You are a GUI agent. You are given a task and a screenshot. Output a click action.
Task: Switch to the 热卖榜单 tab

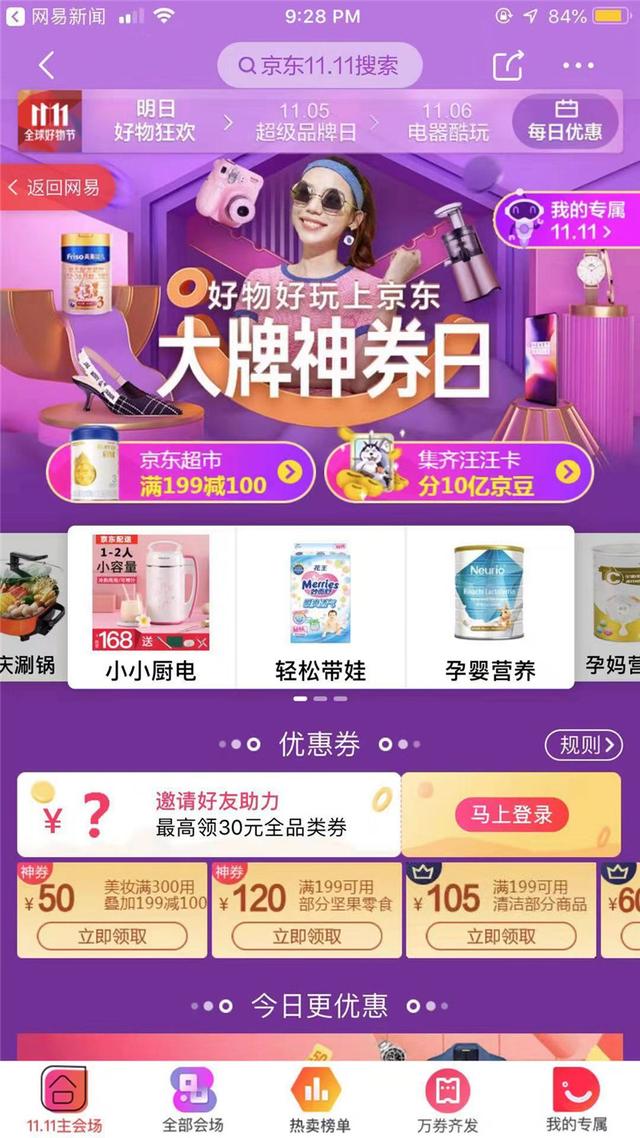pyautogui.click(x=320, y=1098)
